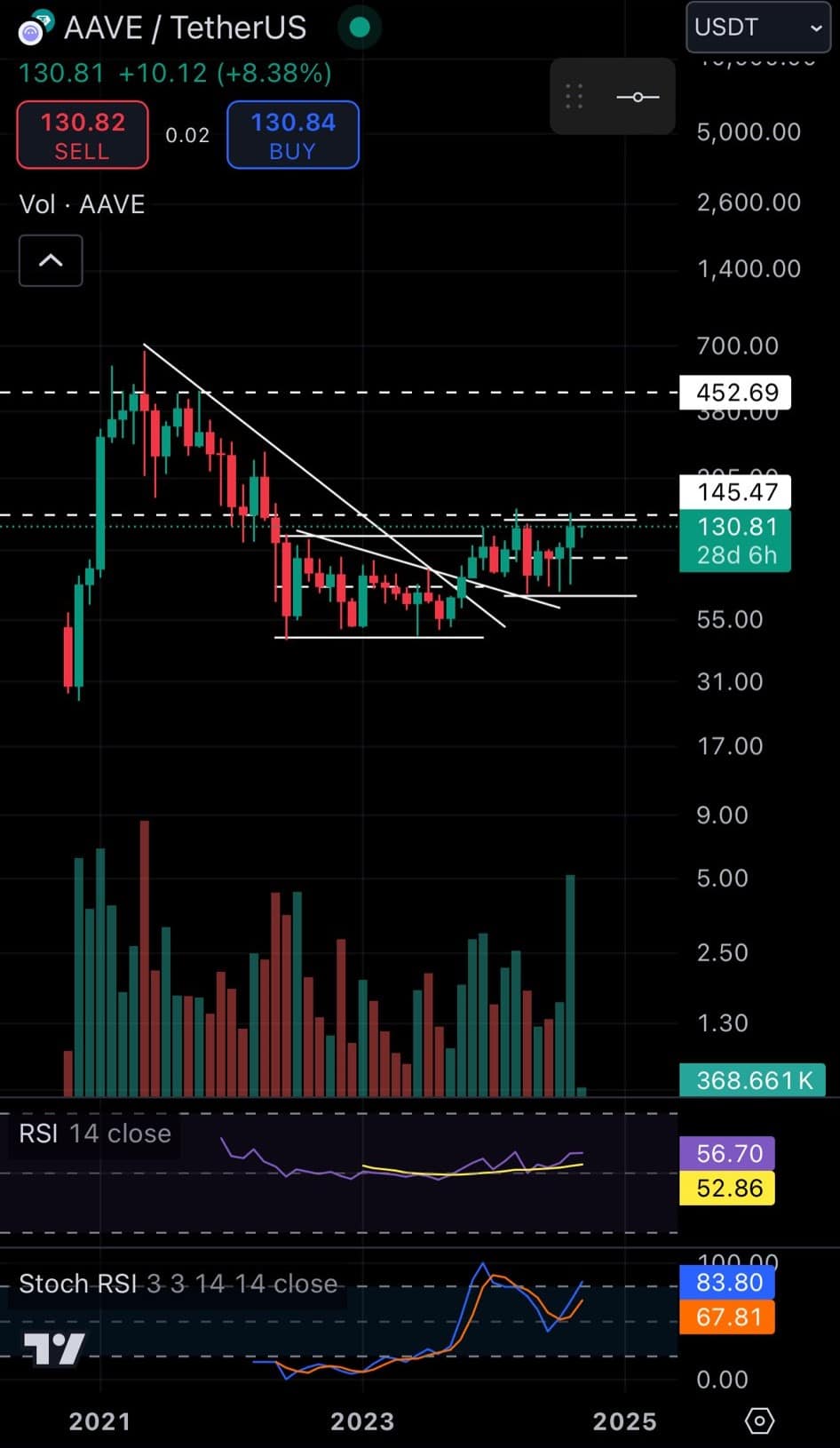Open the USDT currency dropdown

757,28
